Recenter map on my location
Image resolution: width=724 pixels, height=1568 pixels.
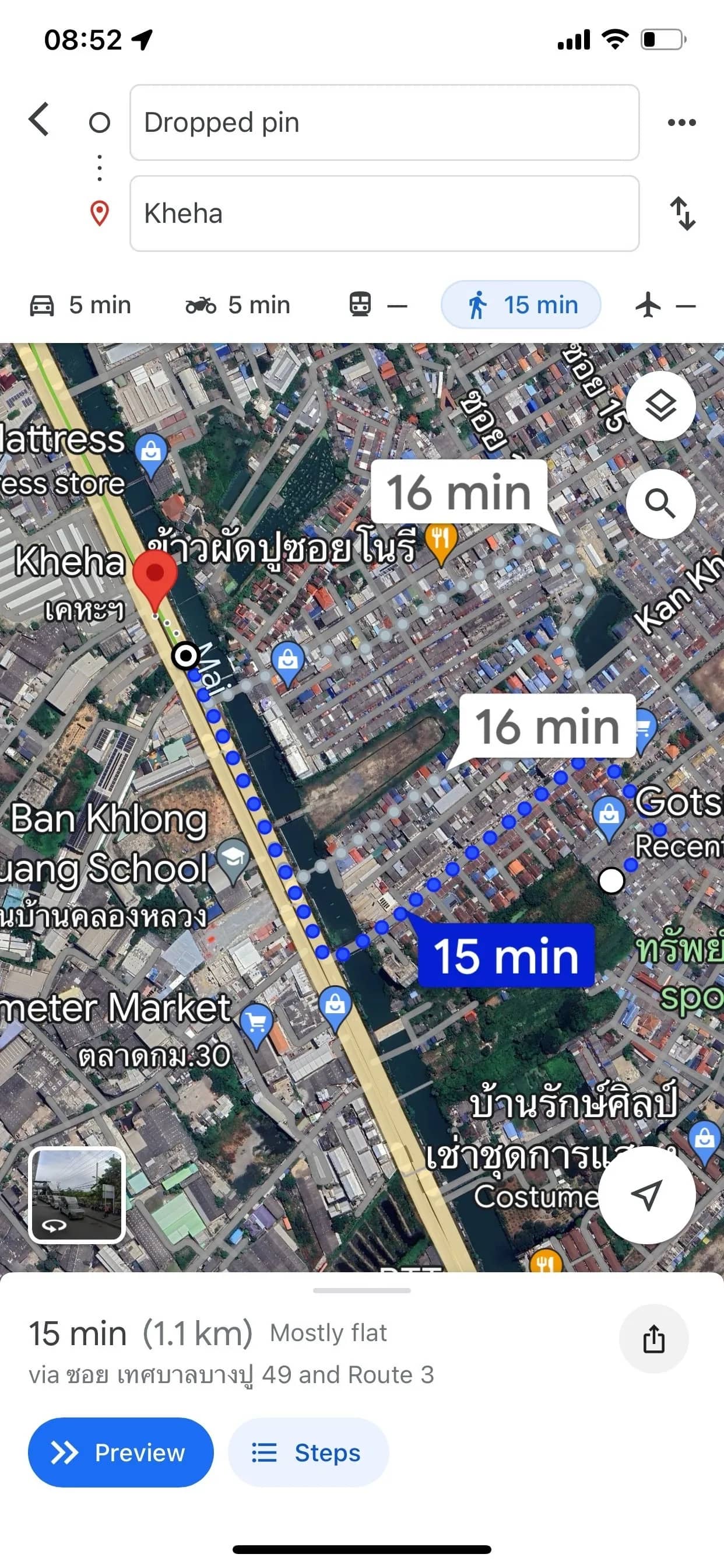click(646, 1194)
